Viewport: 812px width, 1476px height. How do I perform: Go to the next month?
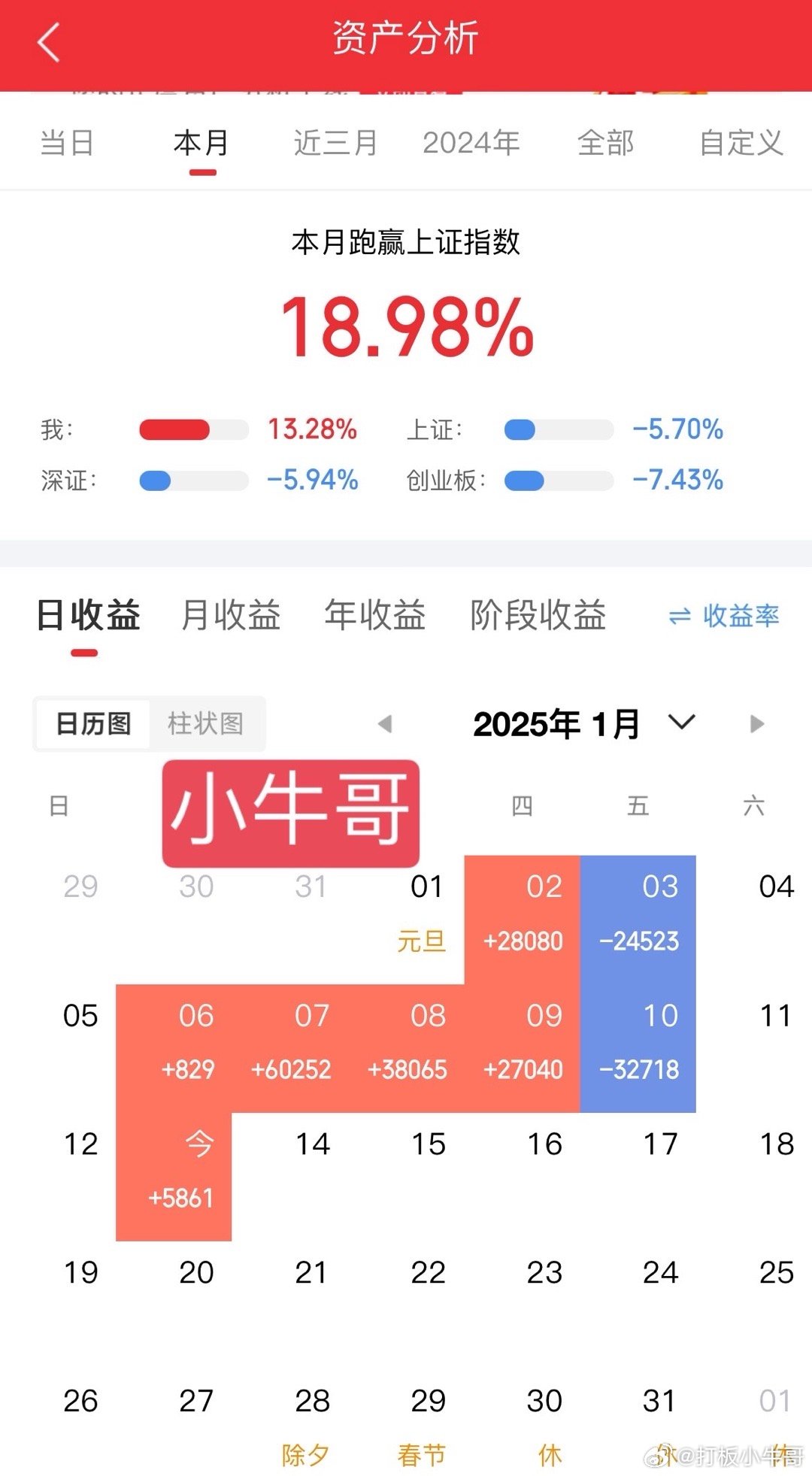(x=756, y=724)
